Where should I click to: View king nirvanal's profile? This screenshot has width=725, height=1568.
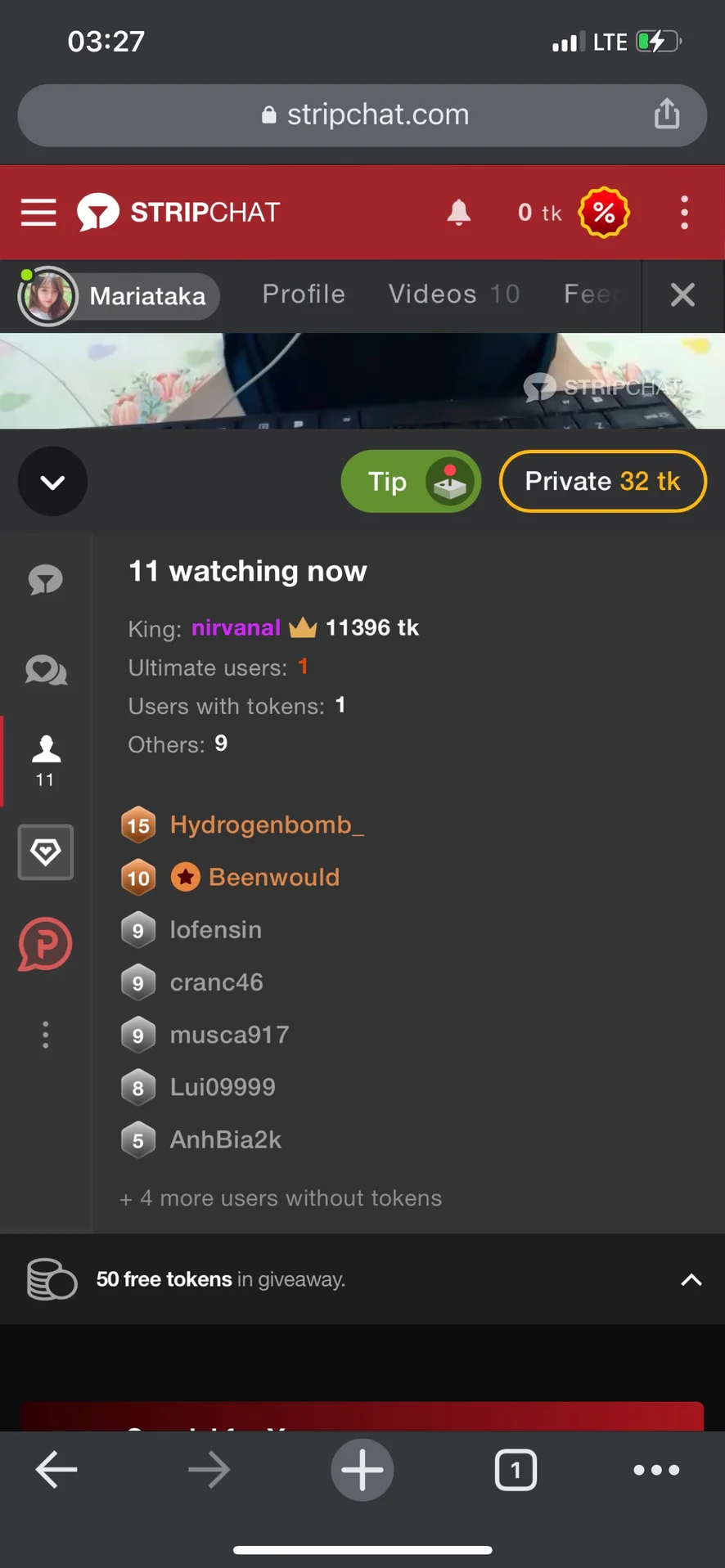coord(236,628)
